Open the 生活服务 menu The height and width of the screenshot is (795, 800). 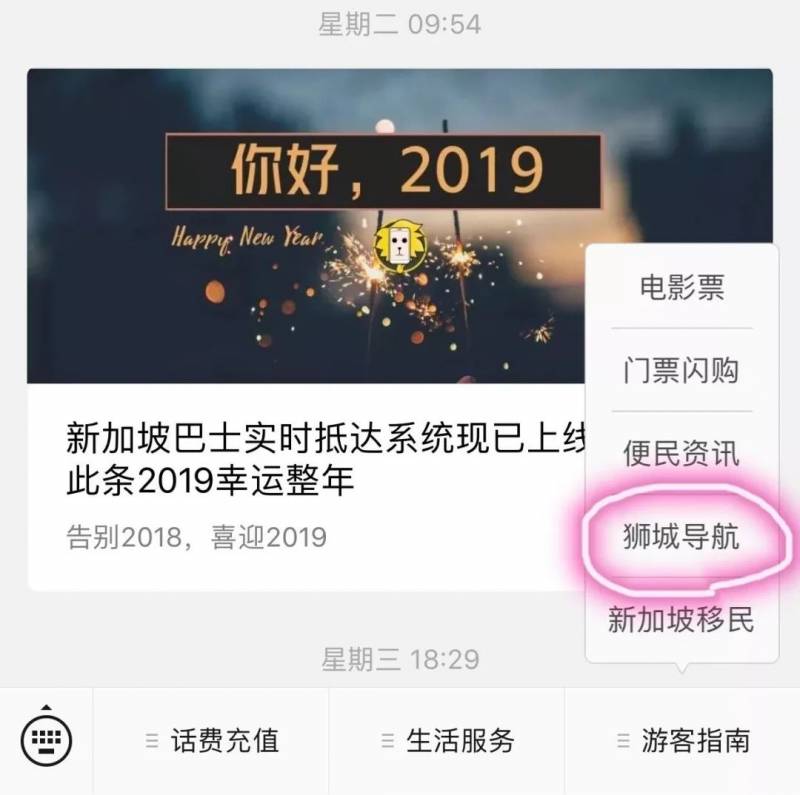pyautogui.click(x=447, y=741)
